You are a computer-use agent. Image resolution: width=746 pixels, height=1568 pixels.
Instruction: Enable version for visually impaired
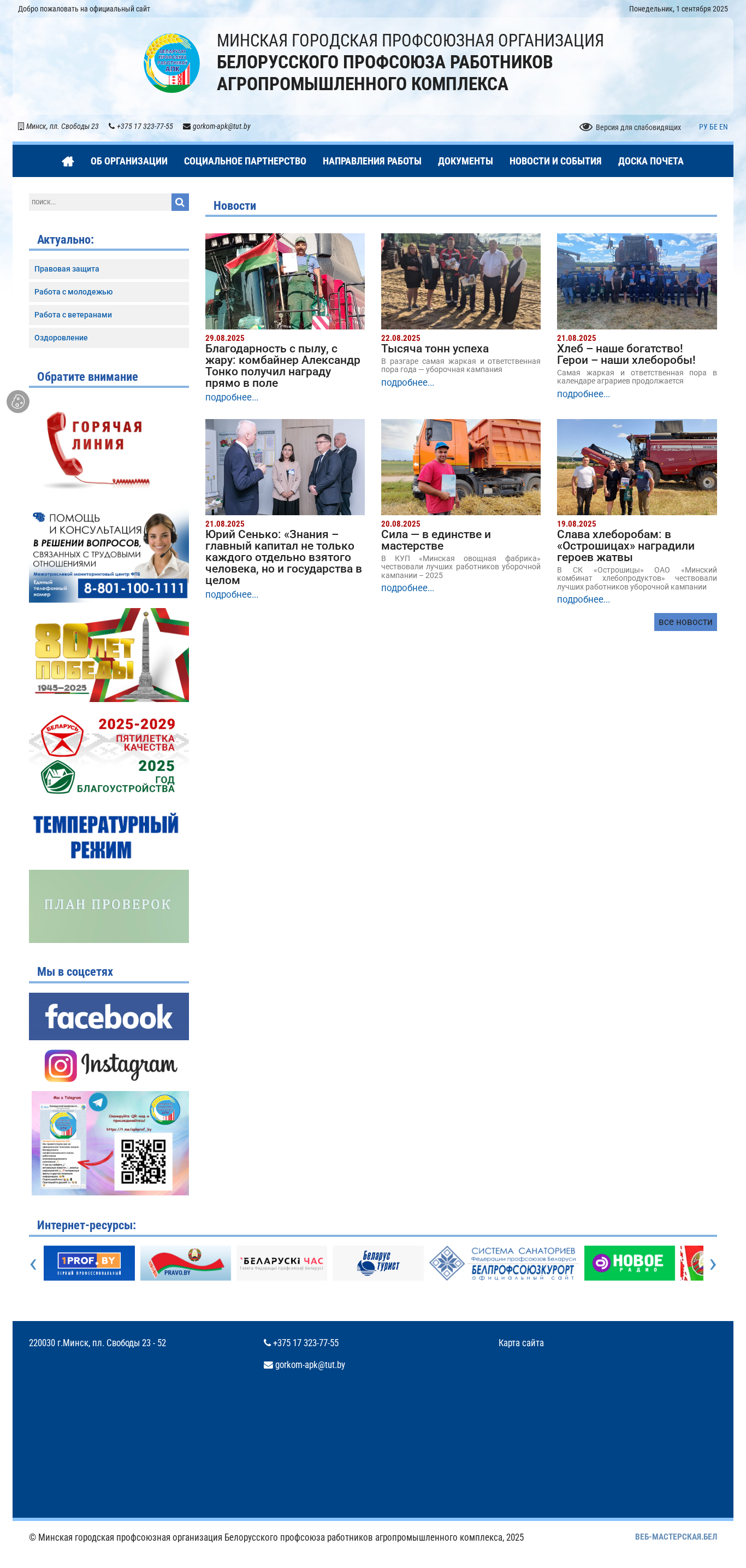[x=630, y=127]
